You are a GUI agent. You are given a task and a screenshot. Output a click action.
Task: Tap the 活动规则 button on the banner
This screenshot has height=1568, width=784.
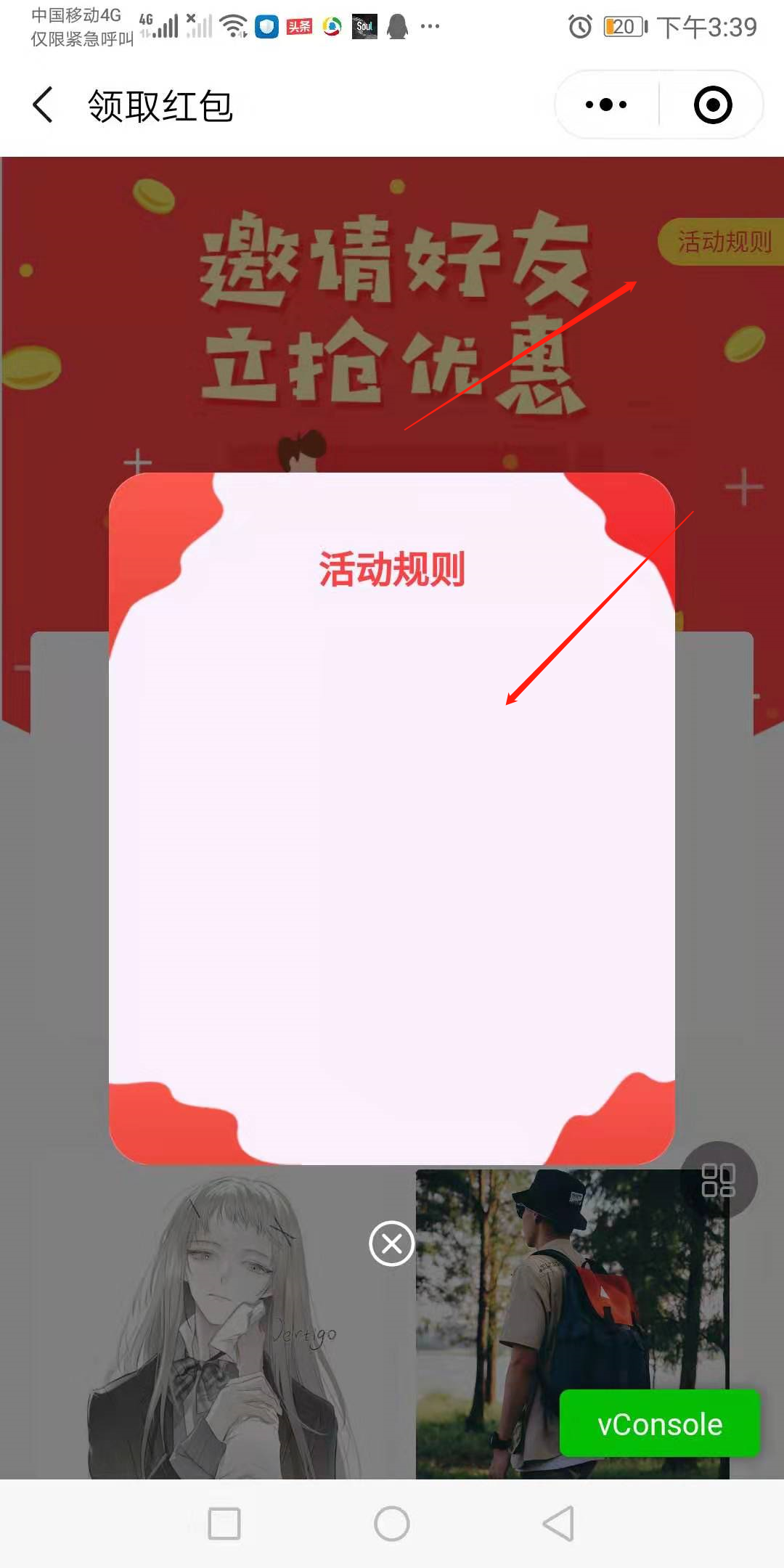click(723, 242)
